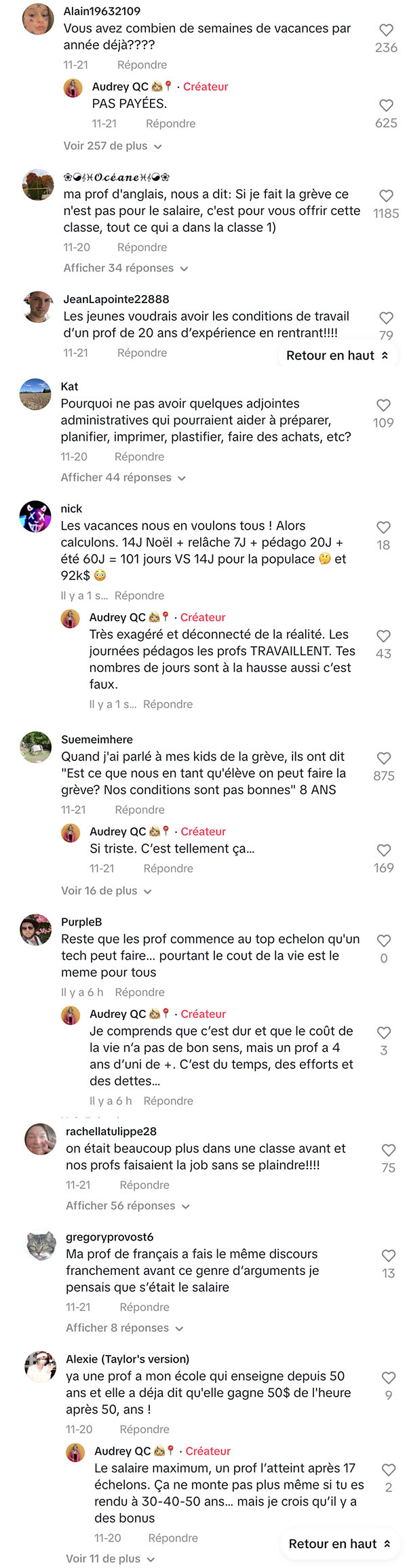Image resolution: width=407 pixels, height=1568 pixels.
Task: Like PurpleB's comment about top echelon
Action: (x=384, y=941)
